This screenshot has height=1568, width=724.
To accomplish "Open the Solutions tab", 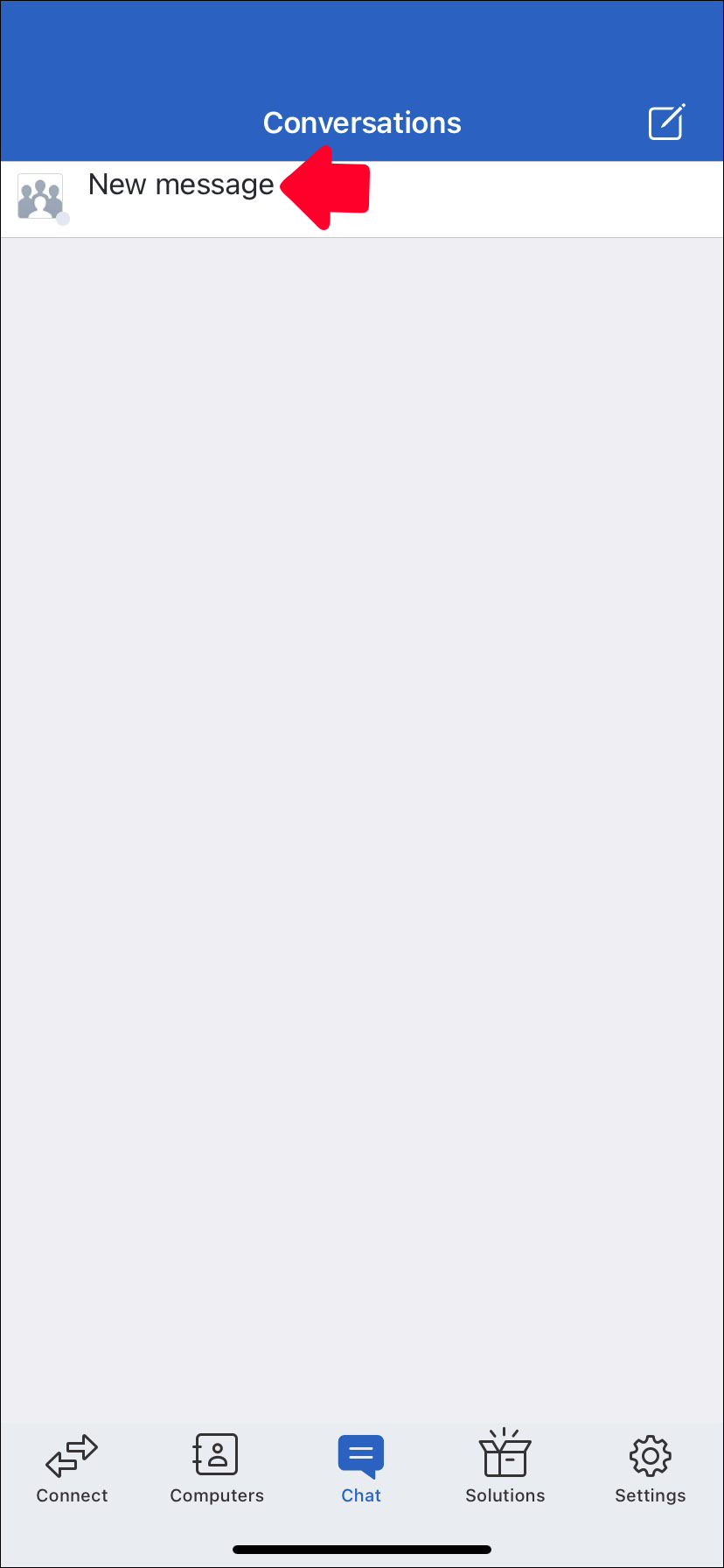I will 505,1468.
